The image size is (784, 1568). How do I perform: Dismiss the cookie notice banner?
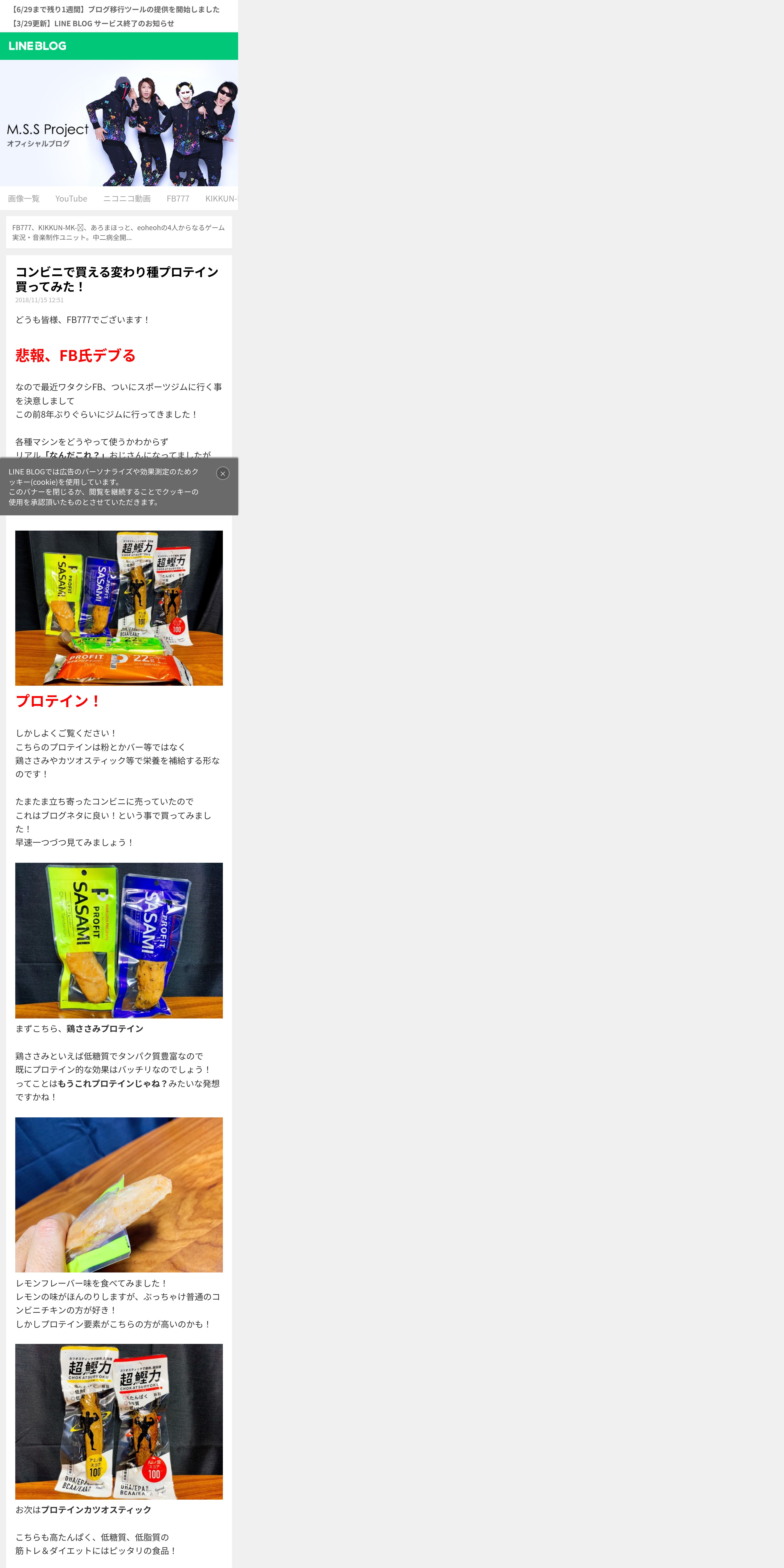[x=223, y=474]
